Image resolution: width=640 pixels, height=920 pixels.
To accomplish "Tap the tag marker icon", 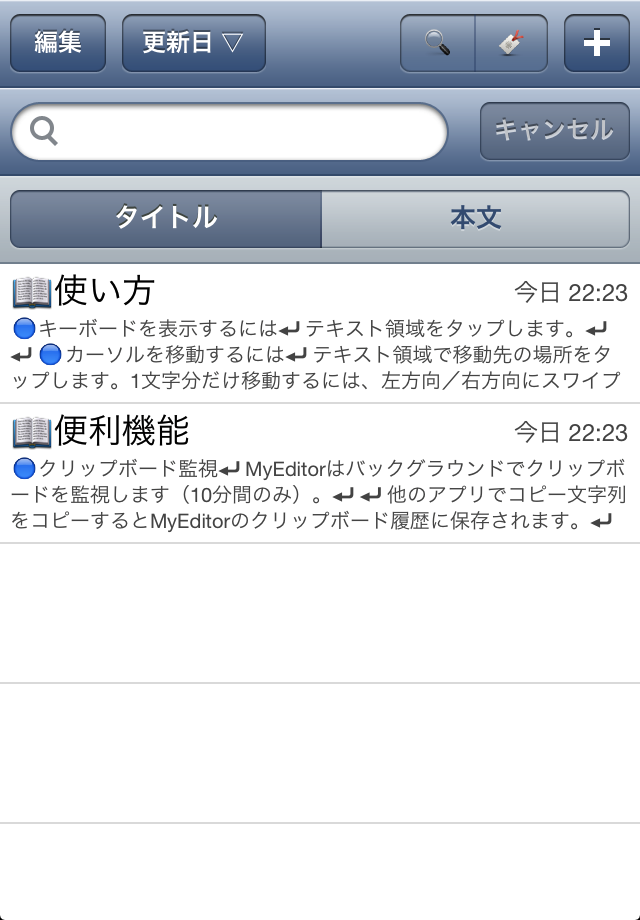I will point(511,43).
